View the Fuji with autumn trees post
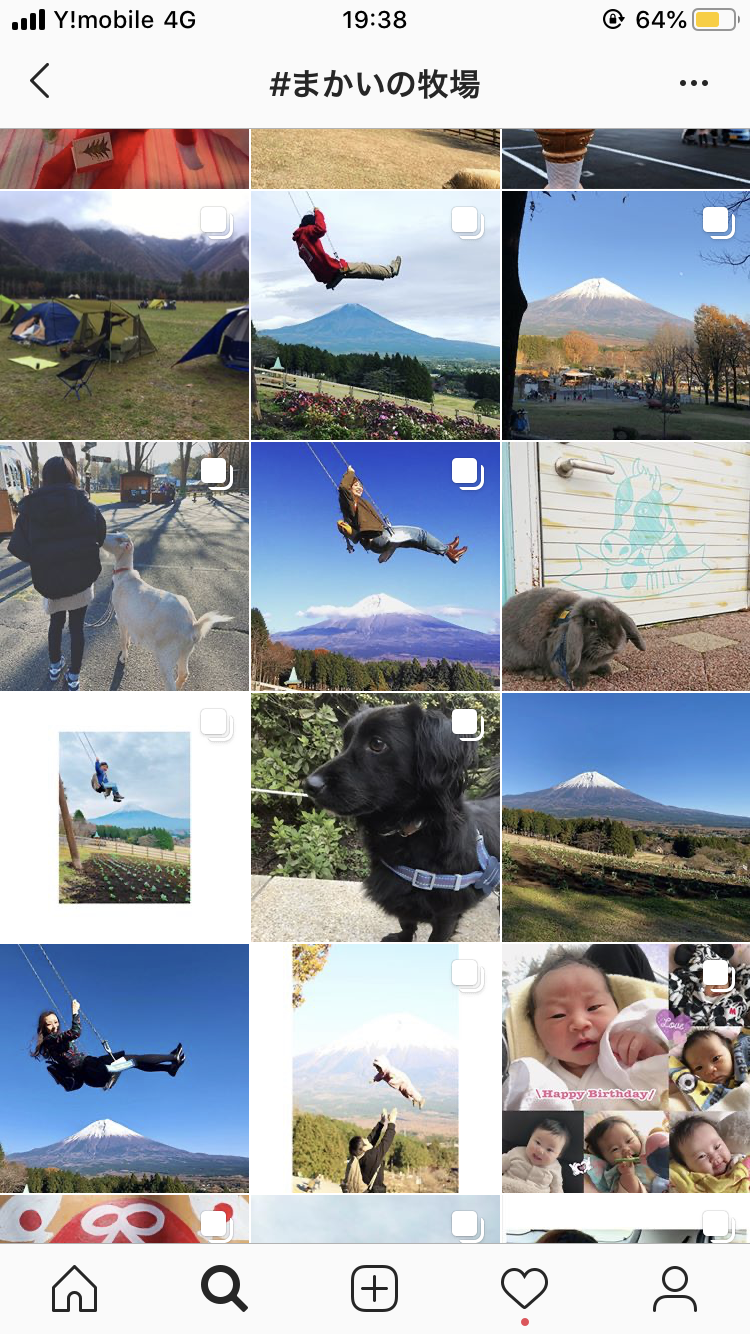 click(x=626, y=315)
